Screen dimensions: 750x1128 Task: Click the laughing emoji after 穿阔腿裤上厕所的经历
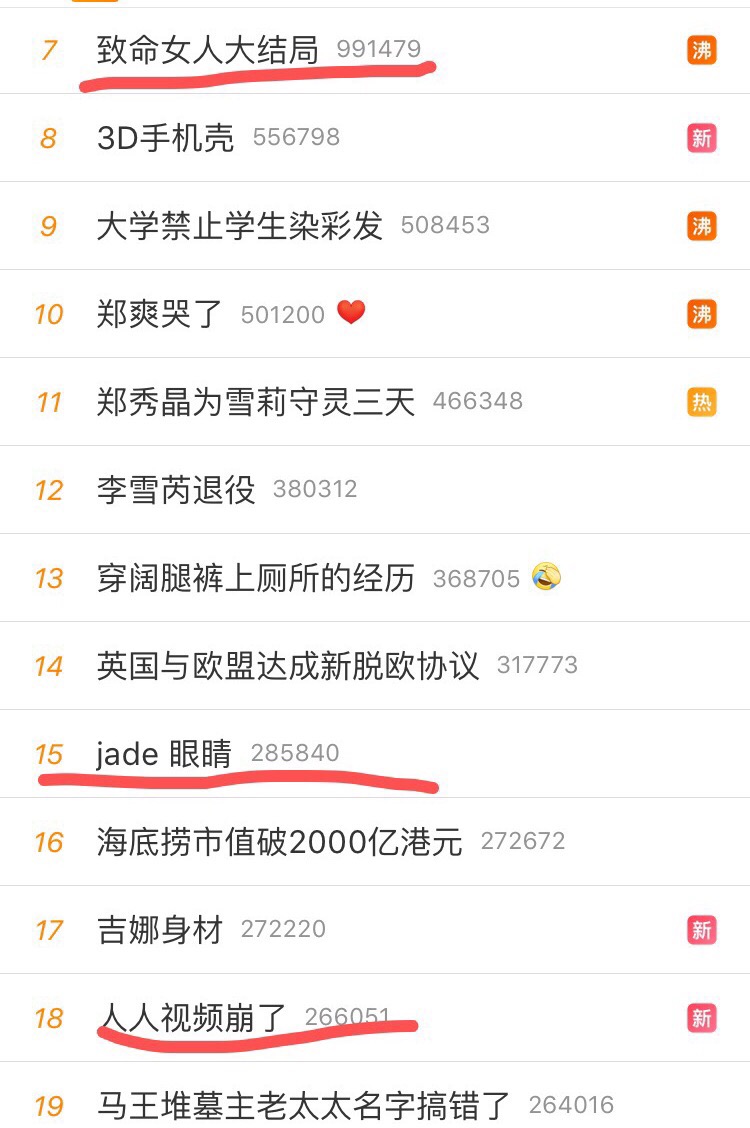point(547,578)
